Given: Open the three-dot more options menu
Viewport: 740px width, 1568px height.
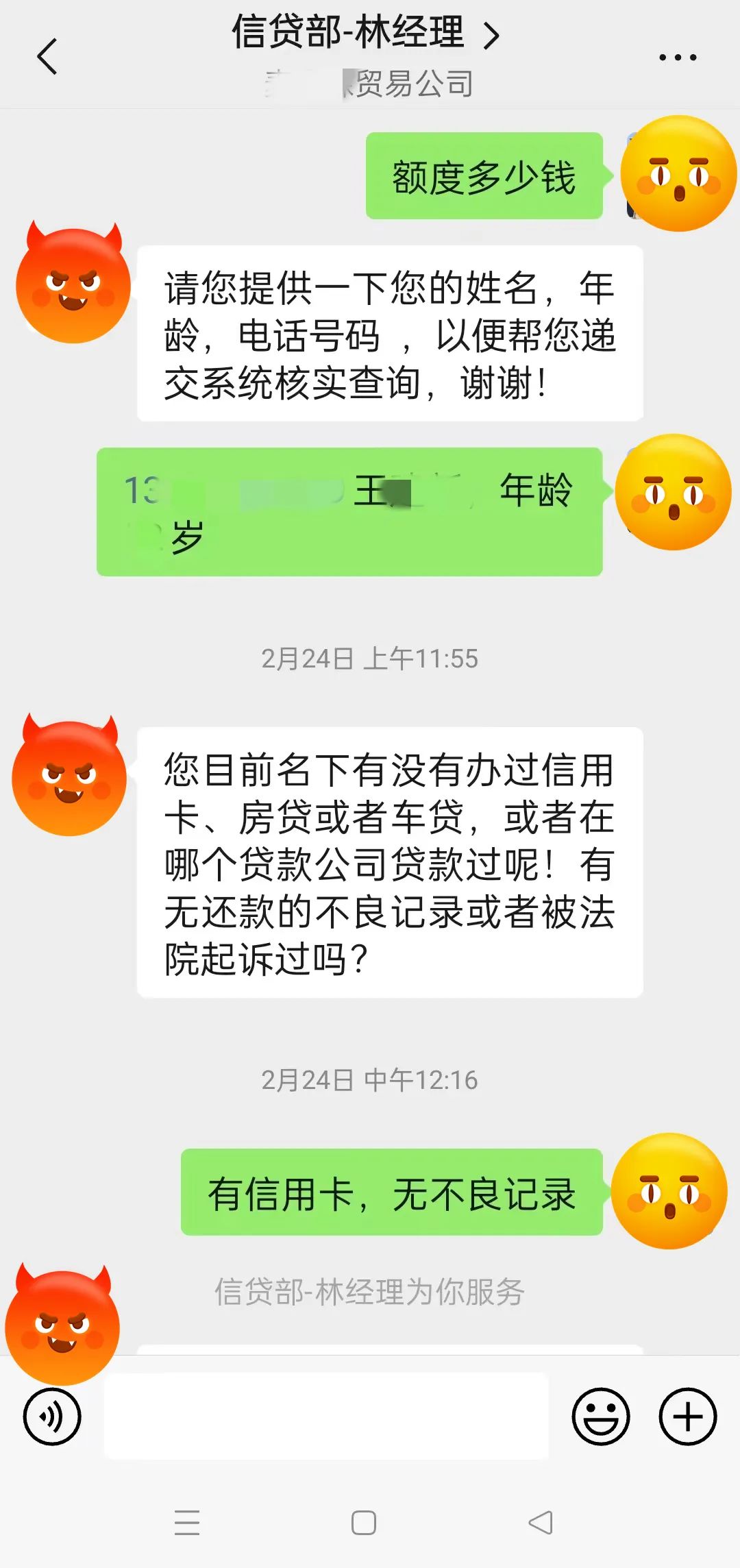Looking at the screenshot, I should point(677,58).
